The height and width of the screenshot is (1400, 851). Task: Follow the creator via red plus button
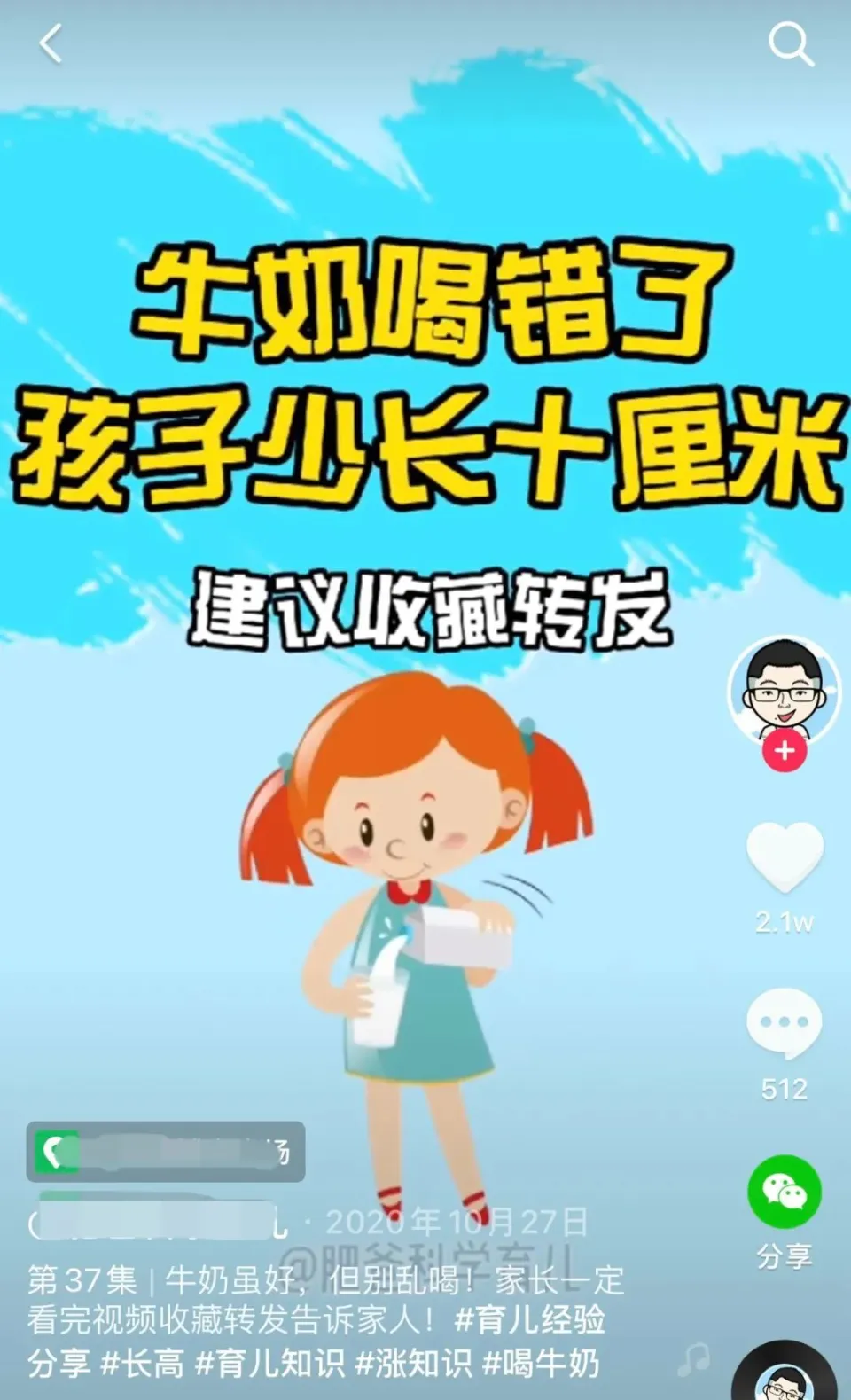[x=785, y=751]
